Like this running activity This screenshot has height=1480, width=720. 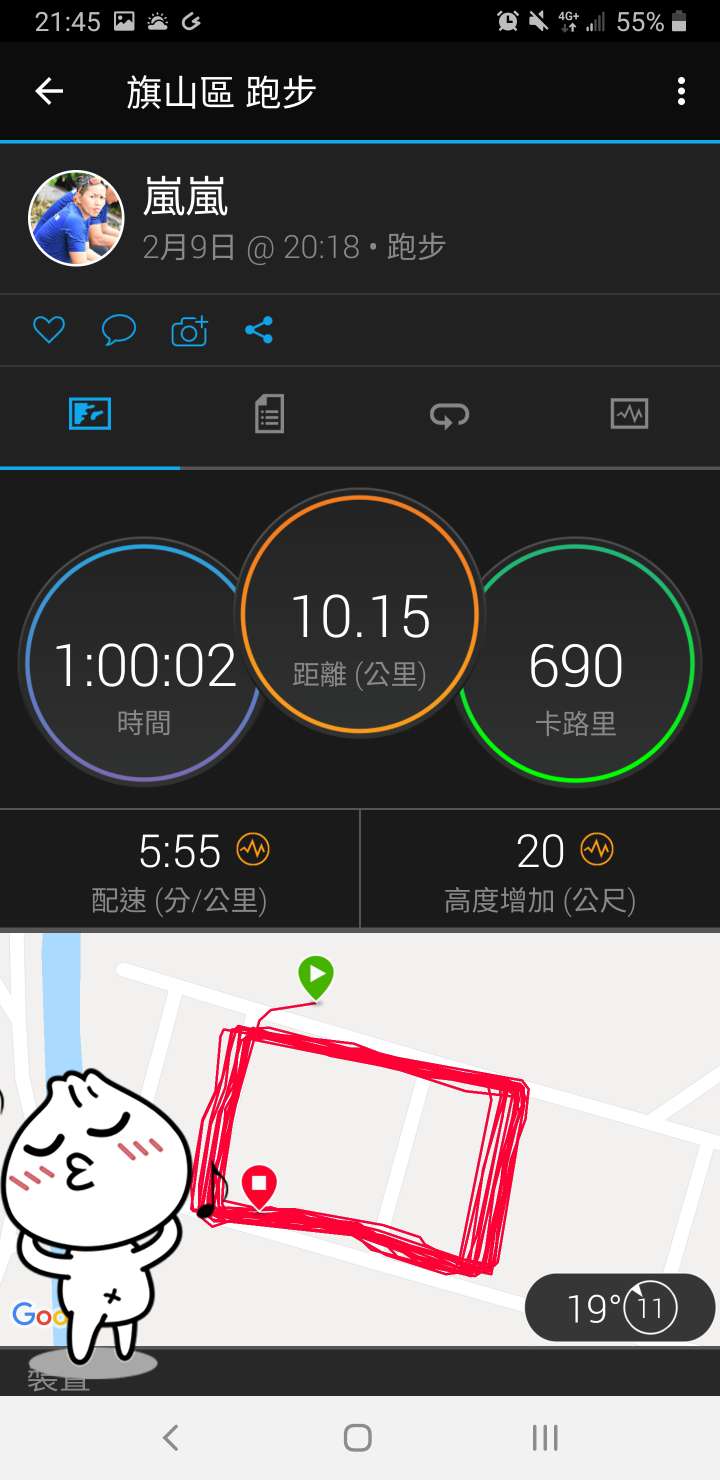49,330
